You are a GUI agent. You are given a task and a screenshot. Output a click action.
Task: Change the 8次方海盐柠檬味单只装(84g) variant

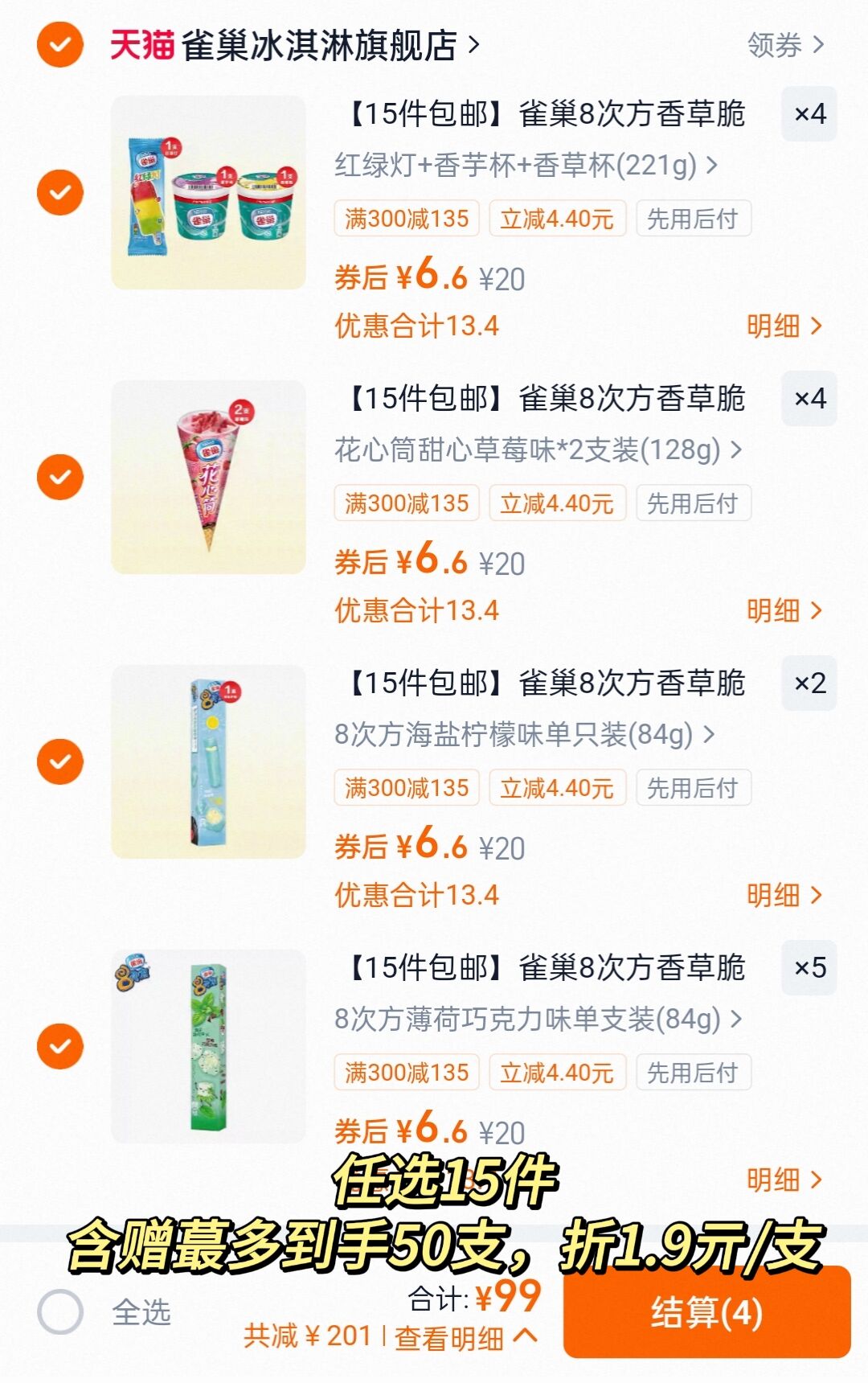pyautogui.click(x=524, y=735)
